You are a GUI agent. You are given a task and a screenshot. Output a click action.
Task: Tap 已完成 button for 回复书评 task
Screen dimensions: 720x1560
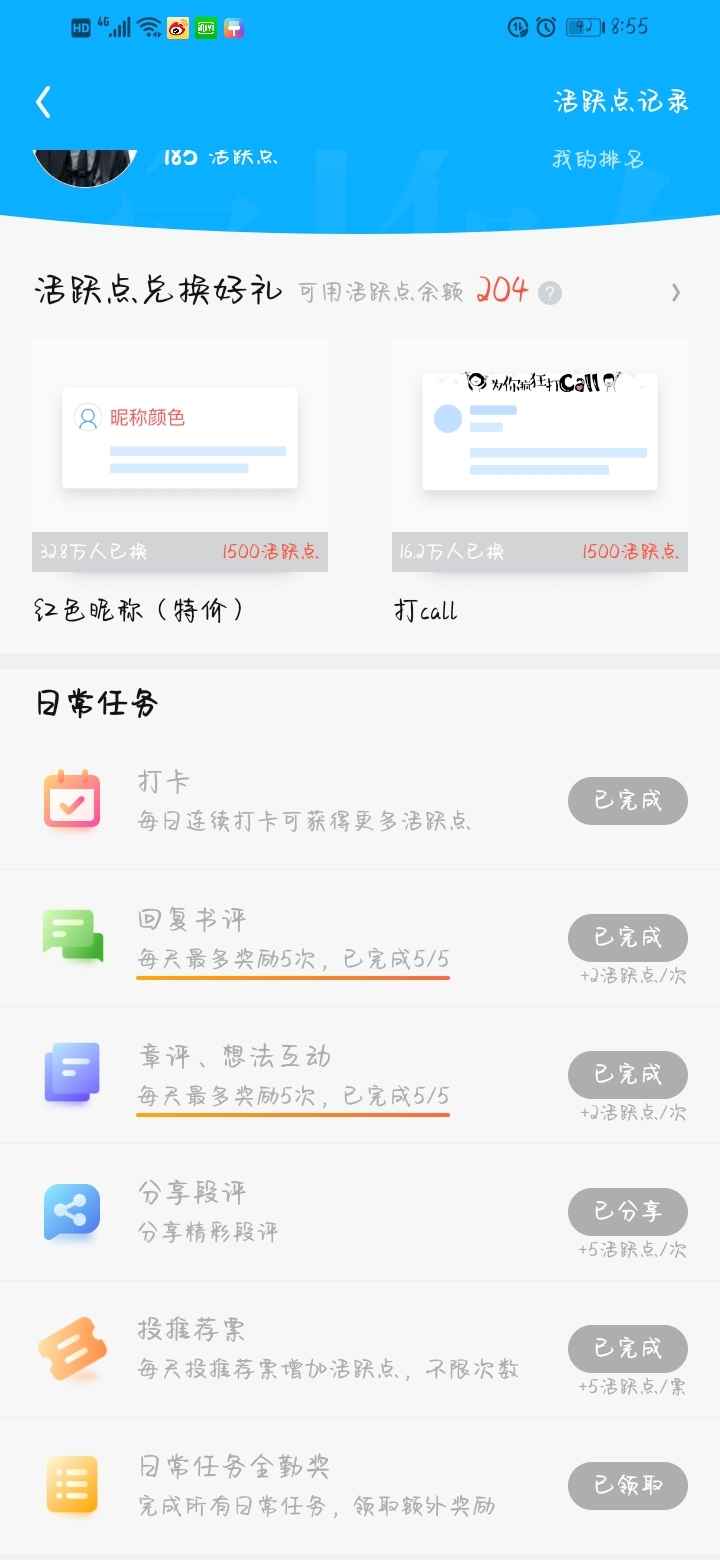(x=628, y=938)
